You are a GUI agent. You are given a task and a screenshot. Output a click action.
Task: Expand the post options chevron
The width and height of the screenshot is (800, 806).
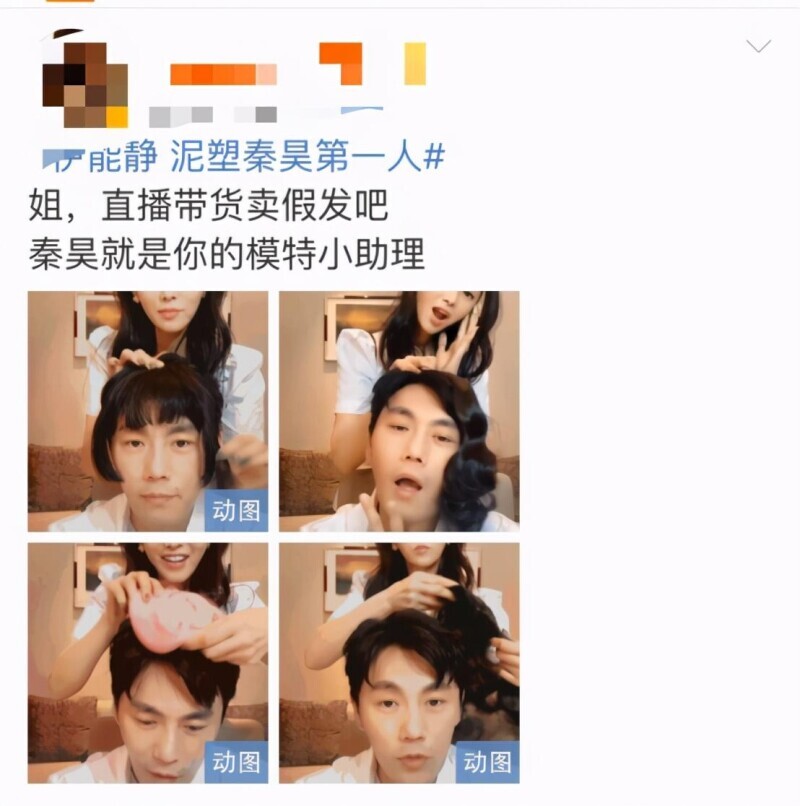pyautogui.click(x=759, y=46)
